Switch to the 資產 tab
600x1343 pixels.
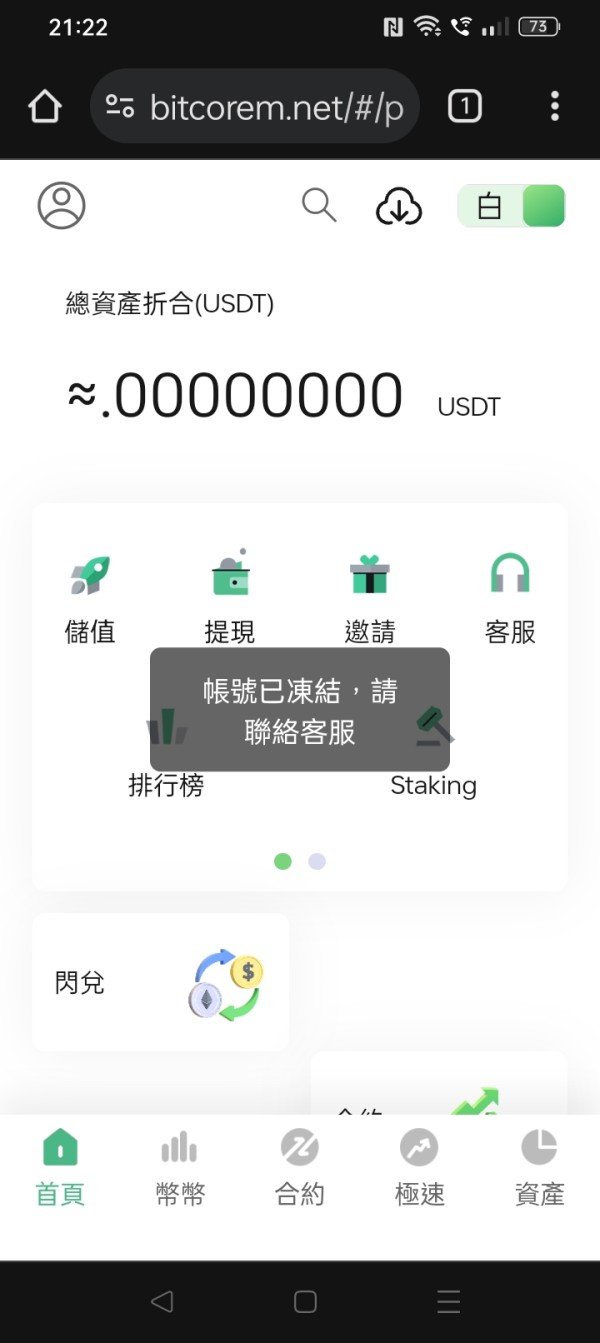(x=540, y=1168)
